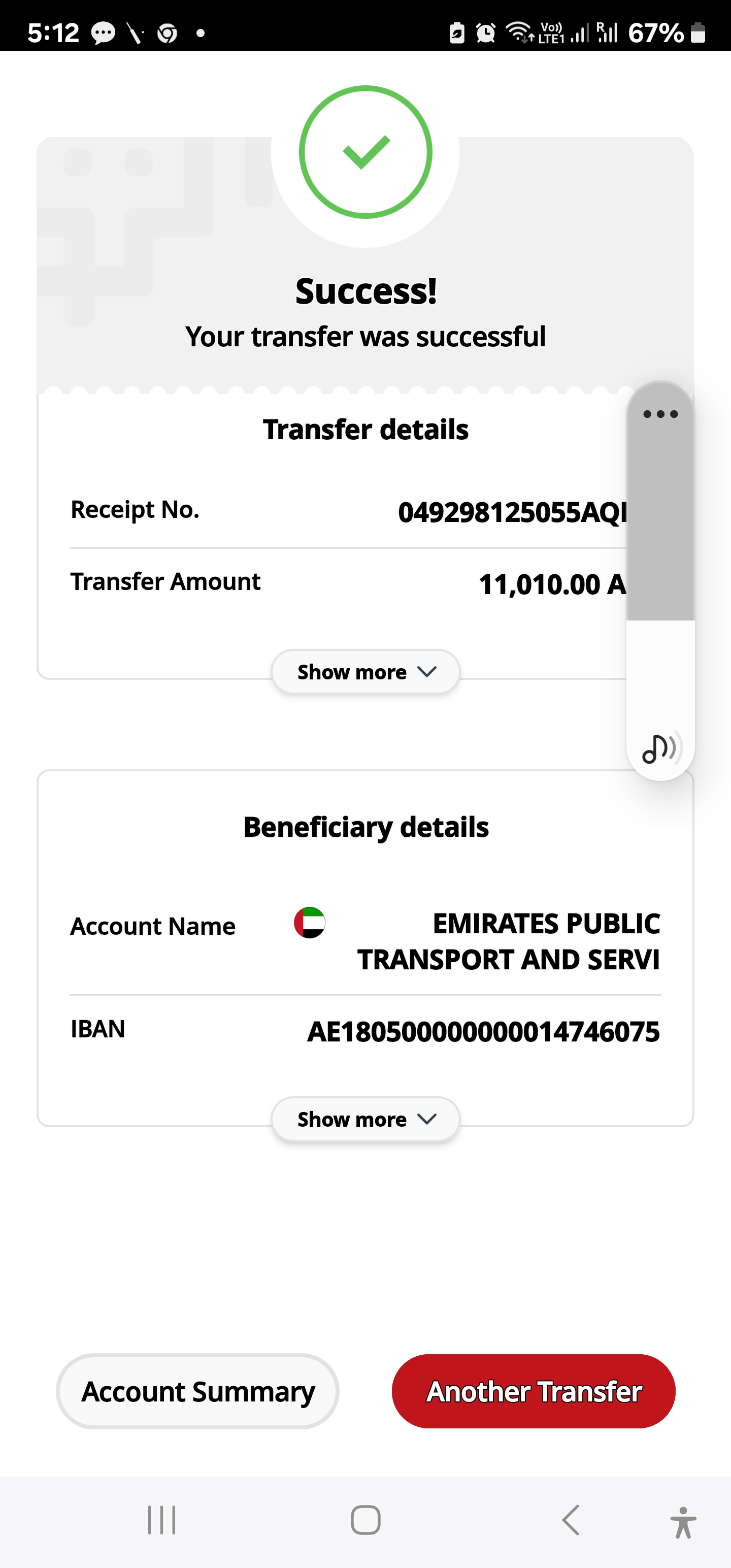Open the Account Summary button
The width and height of the screenshot is (731, 1568).
point(198,1391)
